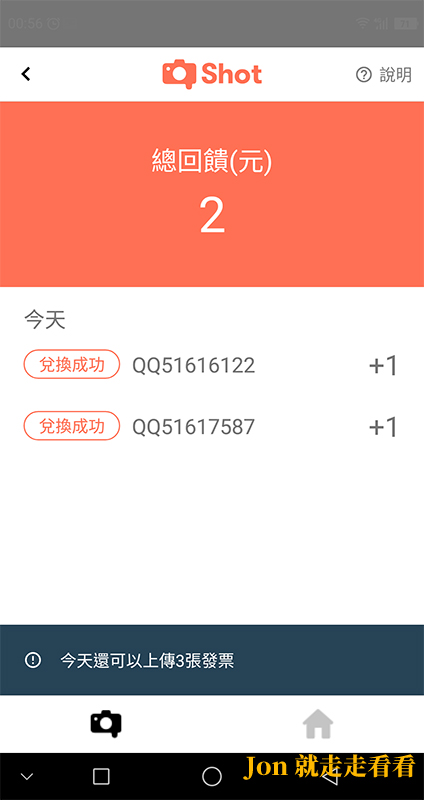Viewport: 424px width, 800px height.
Task: Go back using the top-left arrow
Action: (x=26, y=74)
